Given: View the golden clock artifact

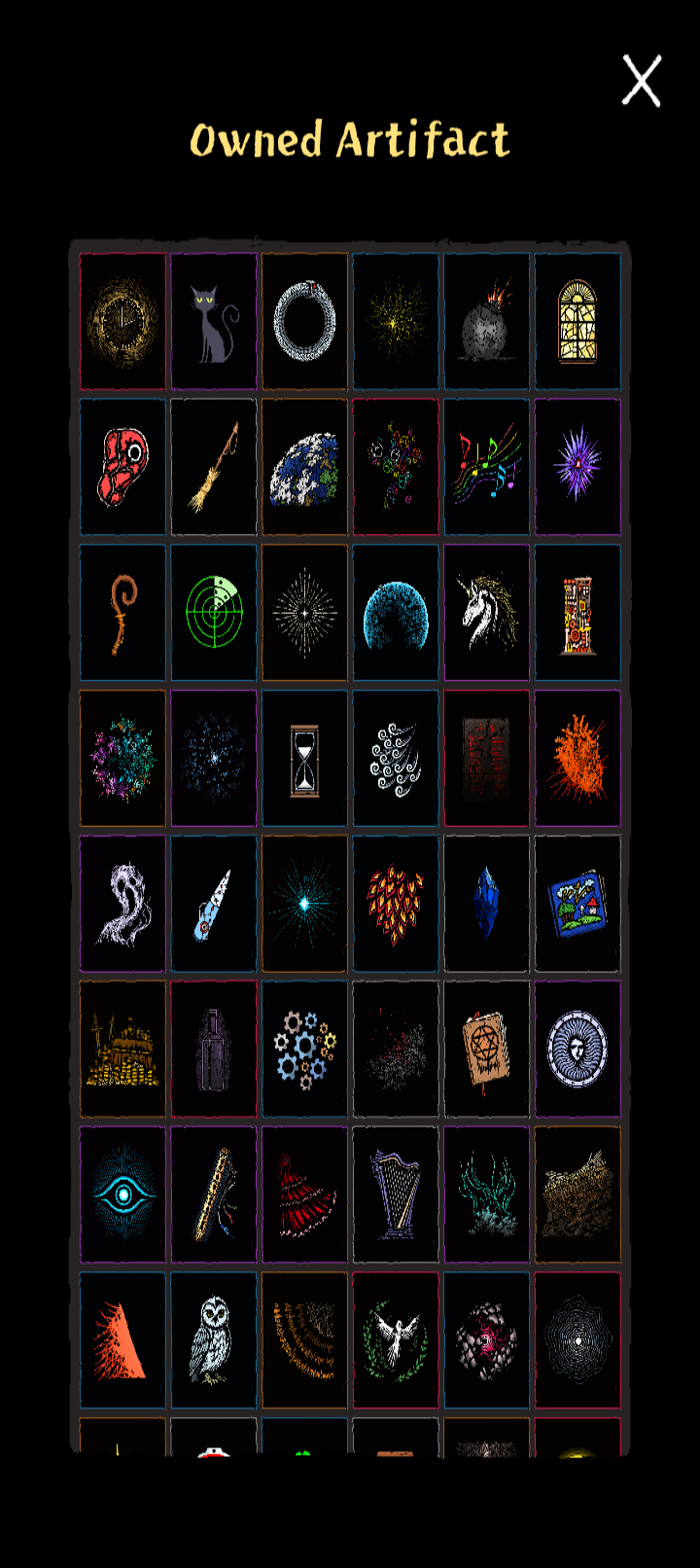Looking at the screenshot, I should pyautogui.click(x=122, y=321).
